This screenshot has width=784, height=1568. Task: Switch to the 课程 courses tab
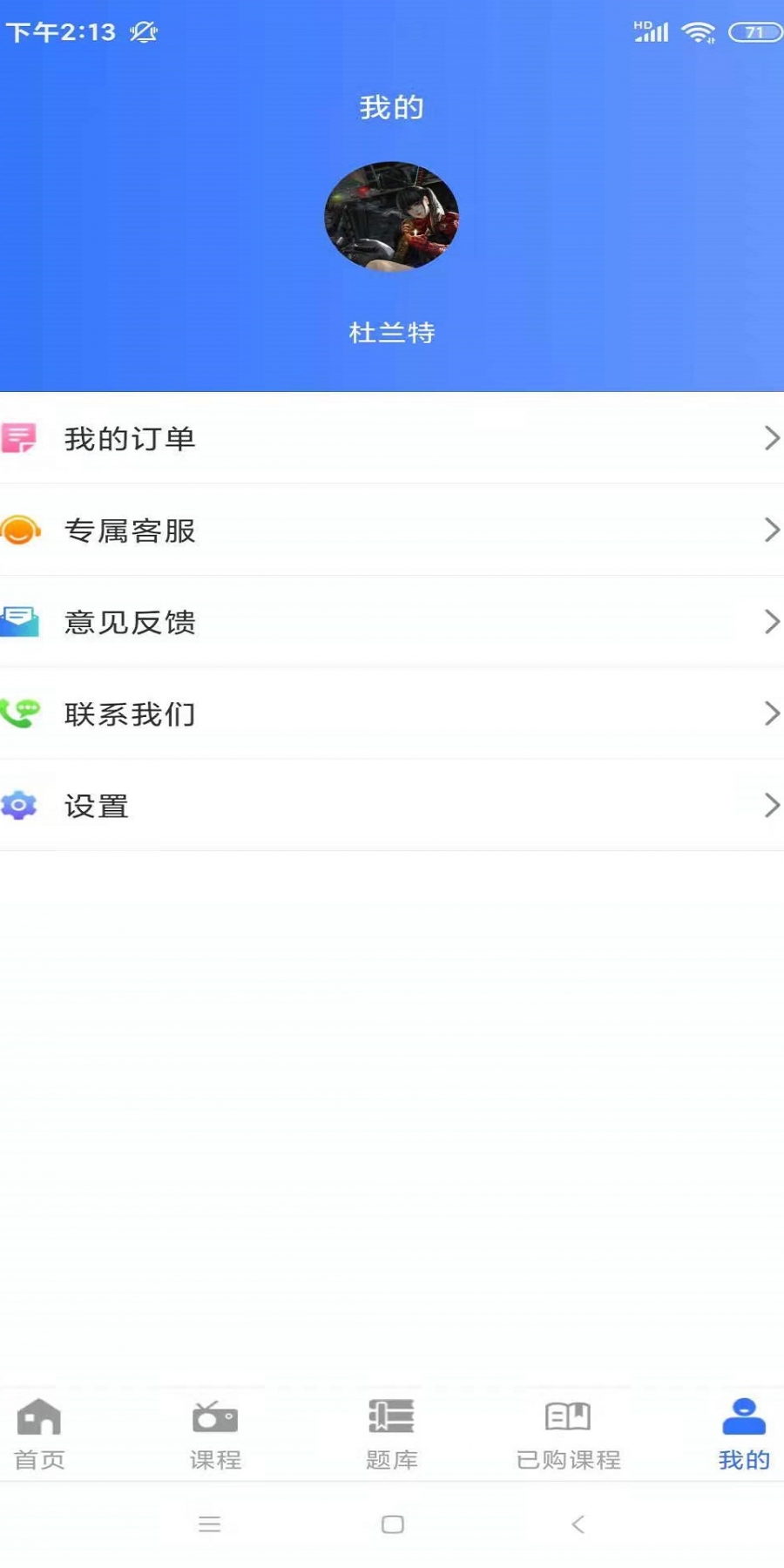(215, 1435)
